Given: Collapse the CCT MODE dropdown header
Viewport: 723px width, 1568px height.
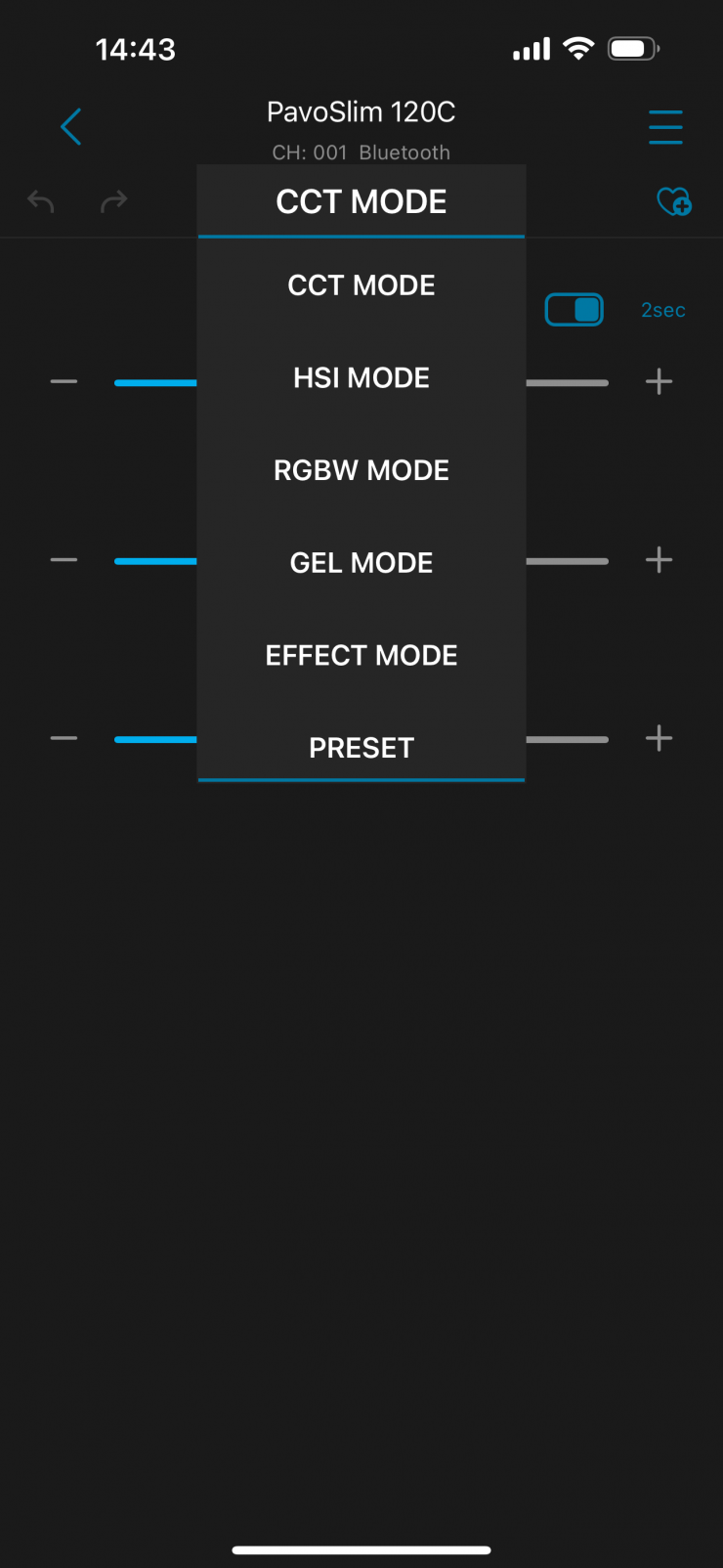Looking at the screenshot, I should pos(361,201).
